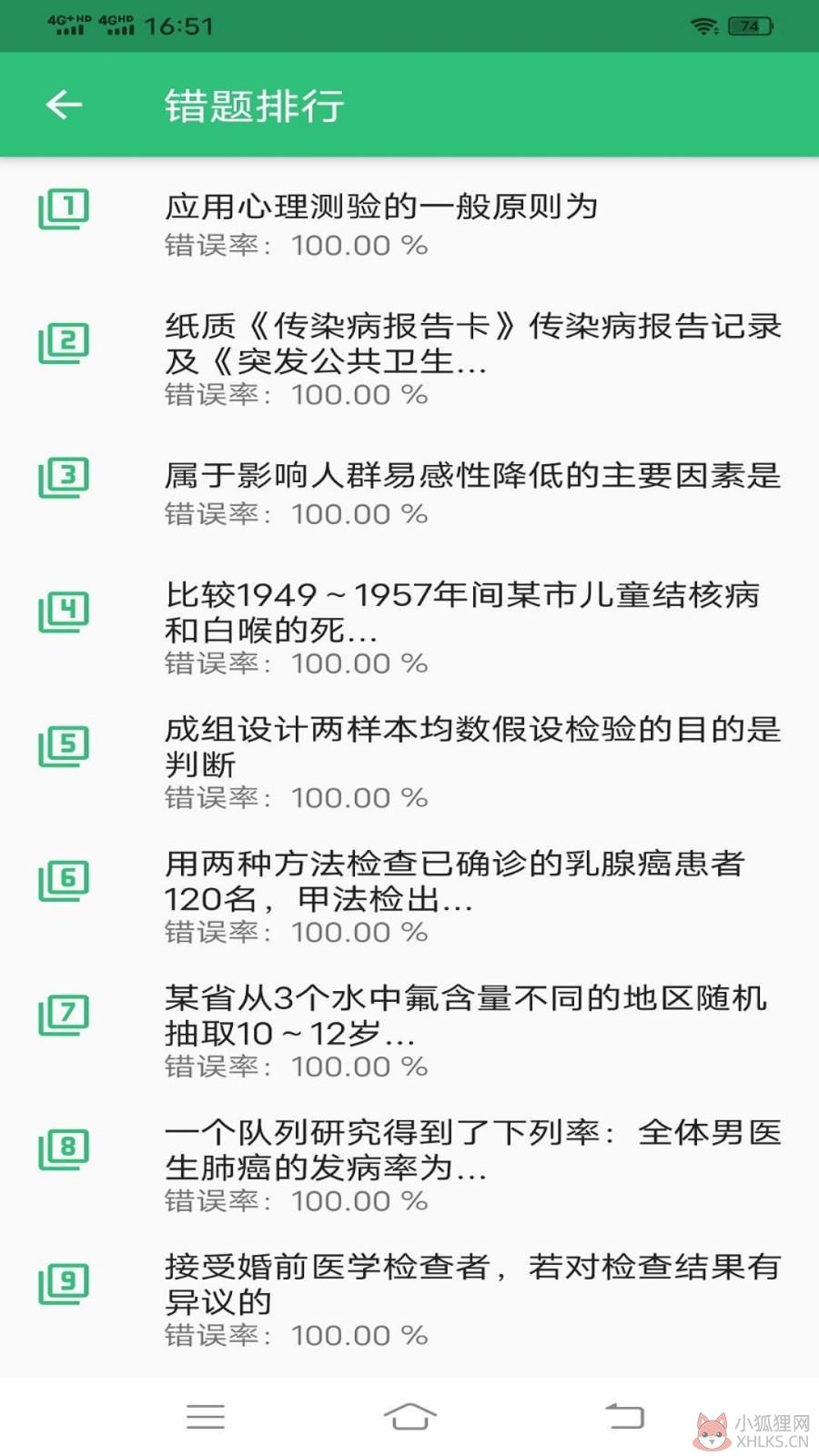Open question 成组设计两样本均数假设检验
Image resolution: width=819 pixels, height=1456 pixels.
[409, 763]
